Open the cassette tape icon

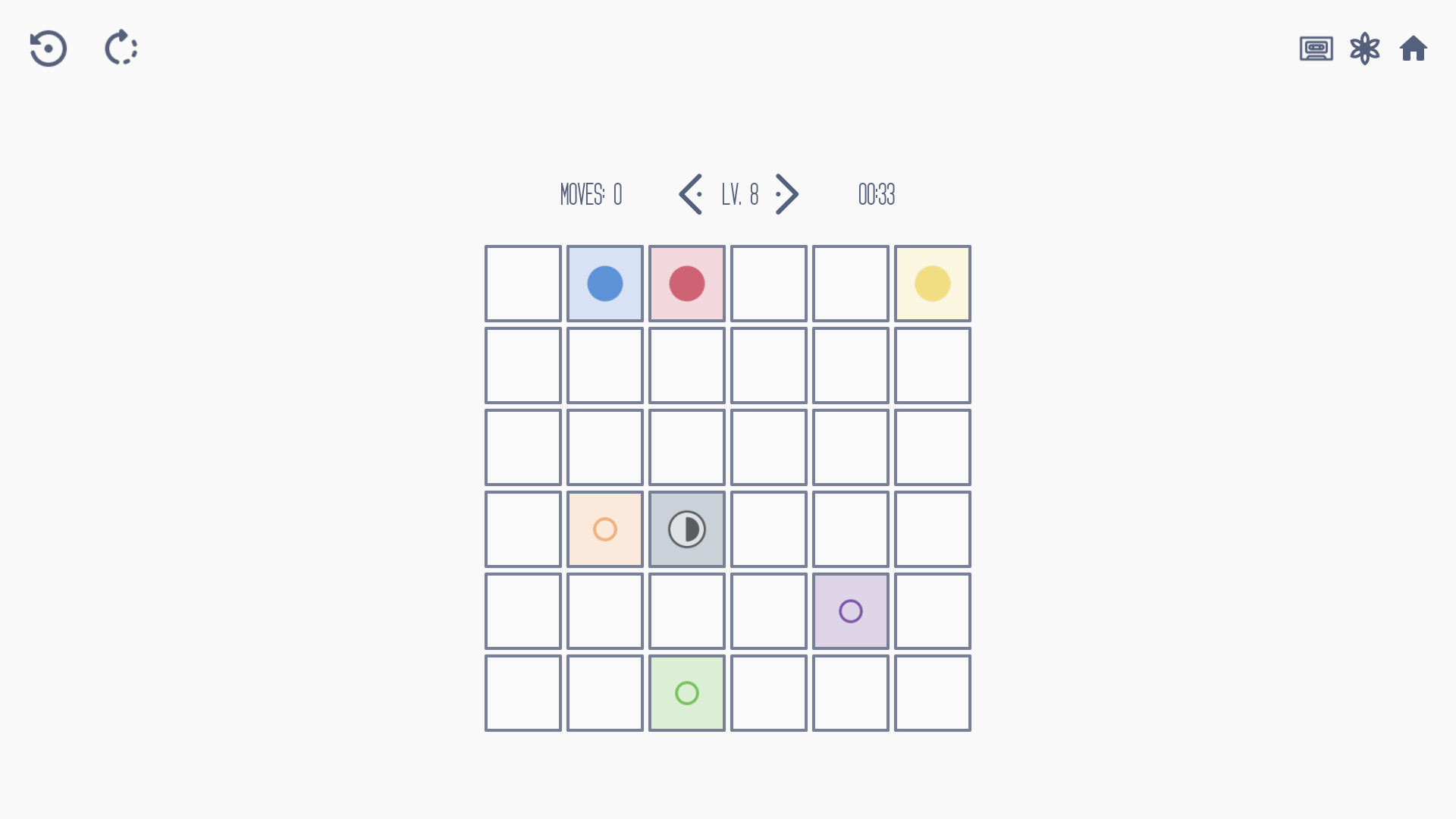tap(1316, 49)
